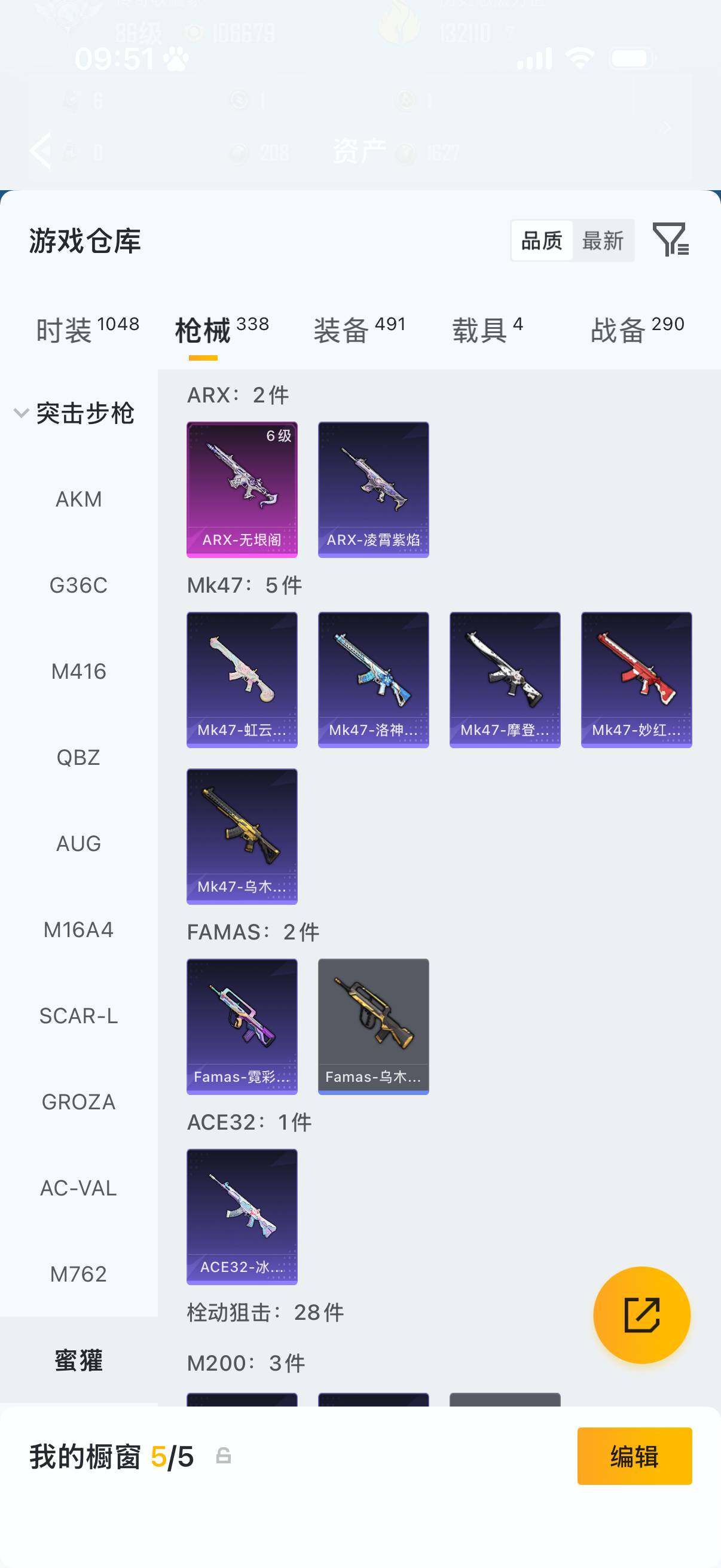Choose GROZA from the weapon list
721x1568 pixels.
78,1102
